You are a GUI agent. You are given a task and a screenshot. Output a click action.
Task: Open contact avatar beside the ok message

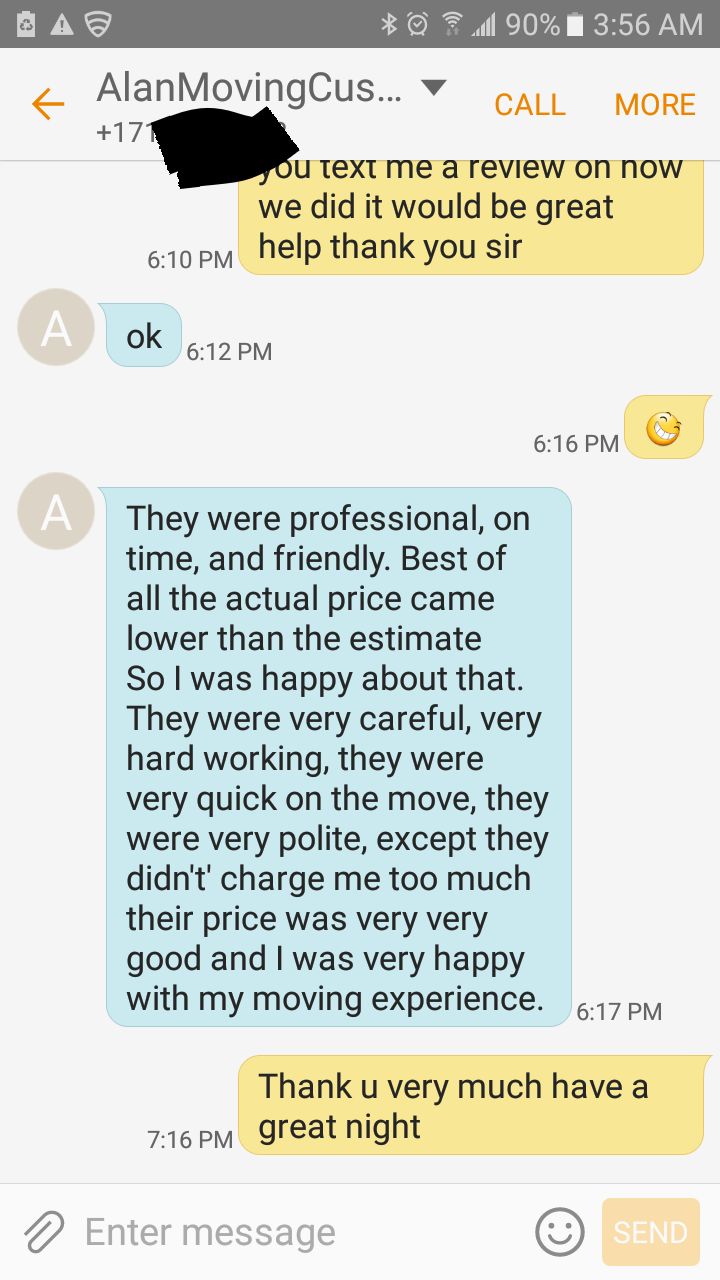tap(56, 327)
